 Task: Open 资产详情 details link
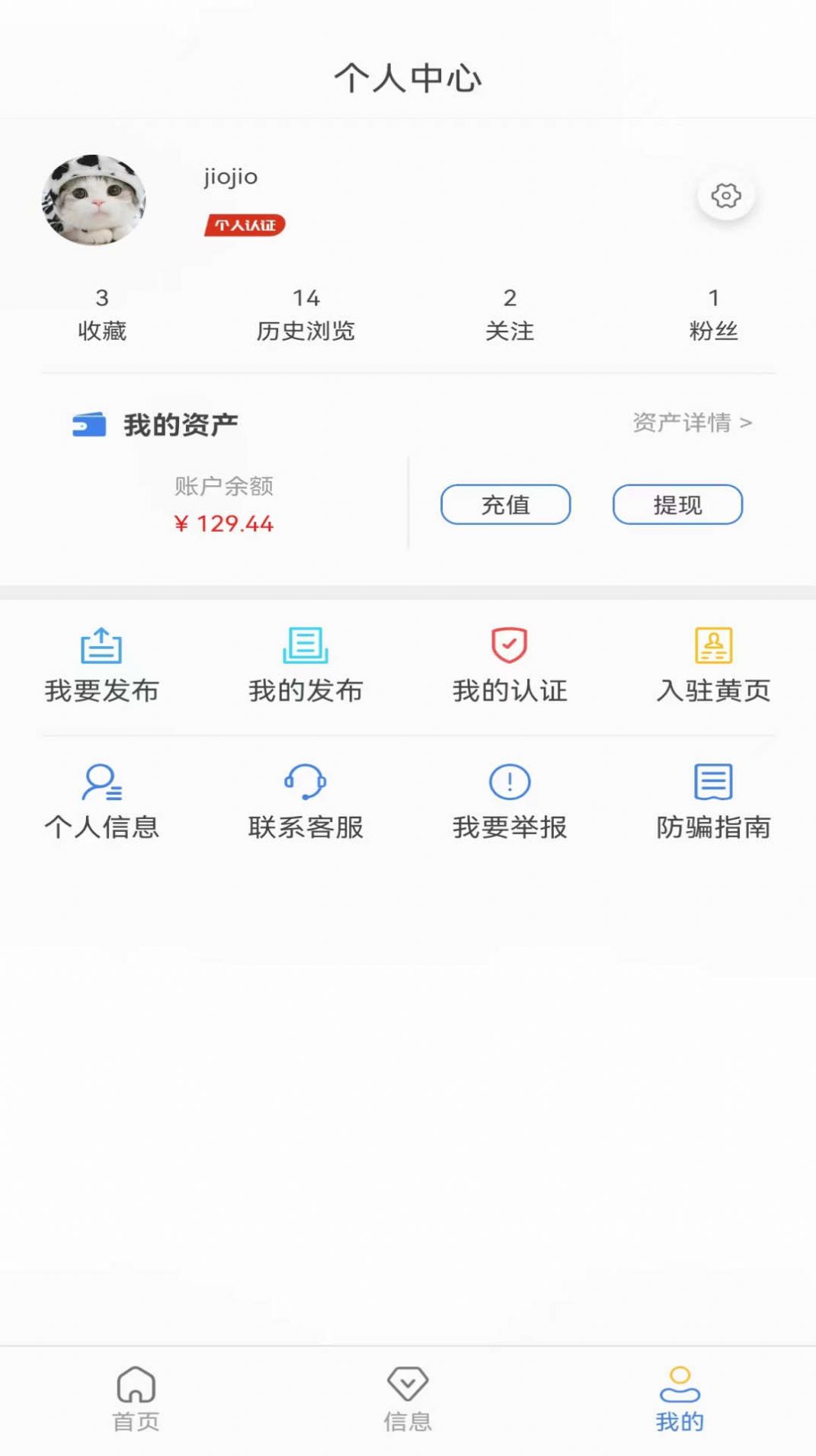(x=691, y=422)
